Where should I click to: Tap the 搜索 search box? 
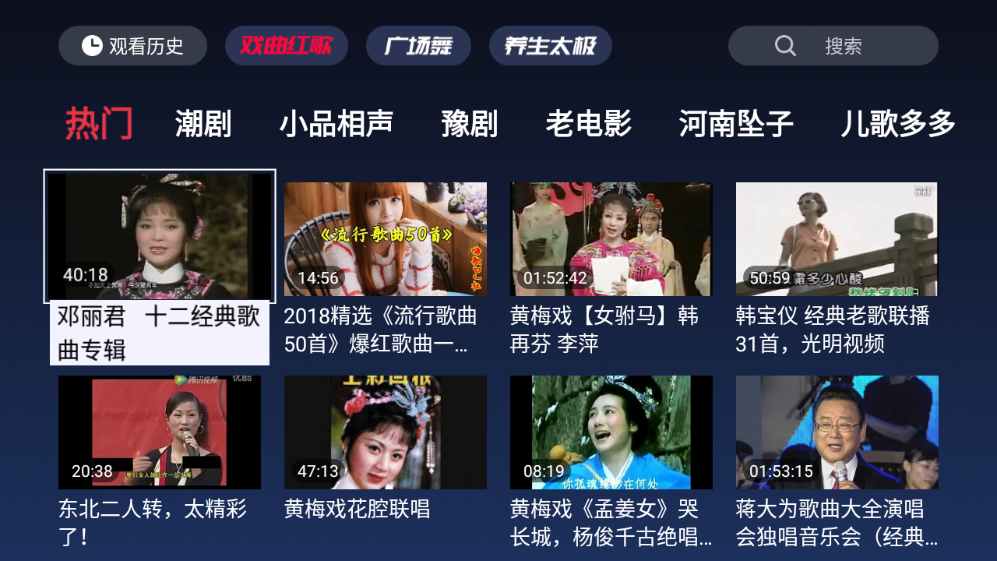pyautogui.click(x=832, y=46)
